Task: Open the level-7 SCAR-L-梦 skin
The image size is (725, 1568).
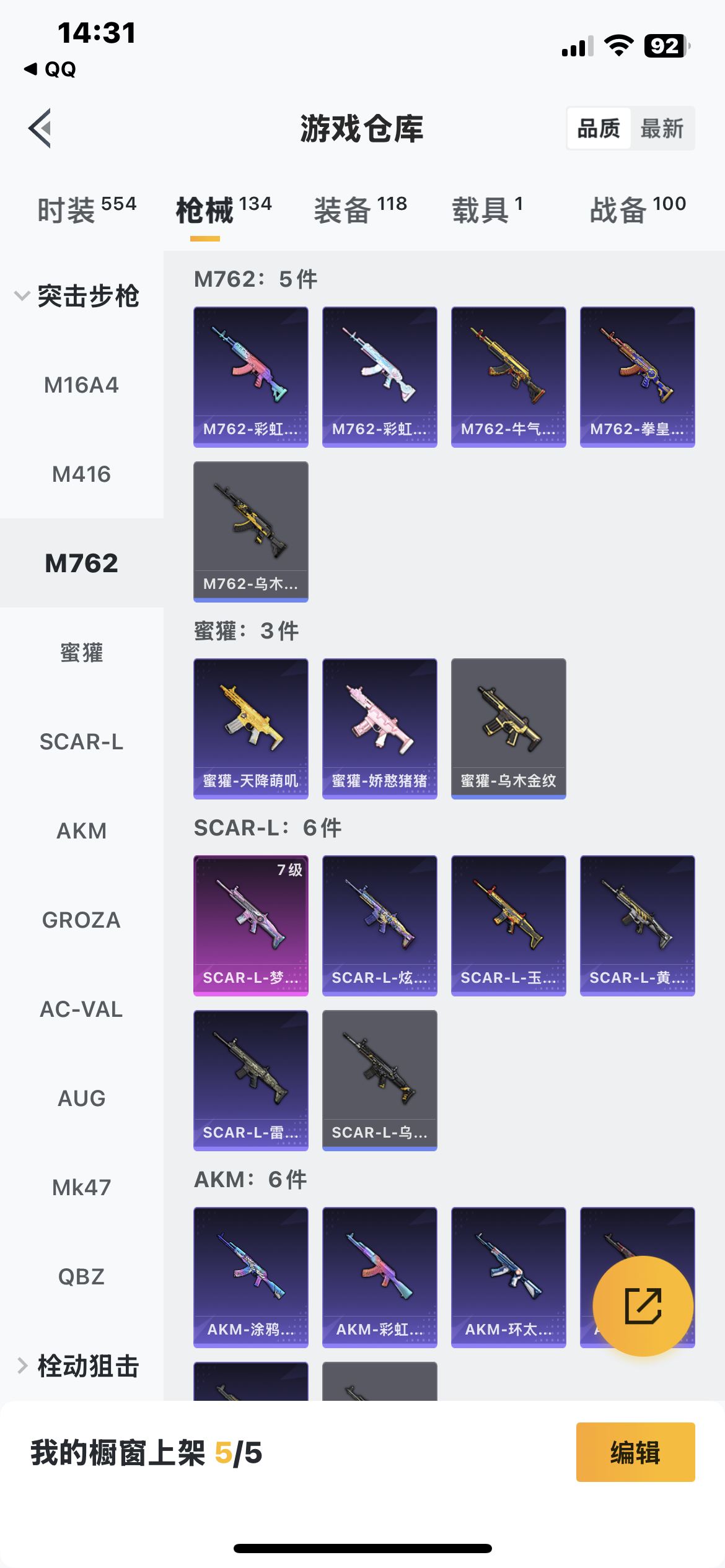Action: pos(250,925)
